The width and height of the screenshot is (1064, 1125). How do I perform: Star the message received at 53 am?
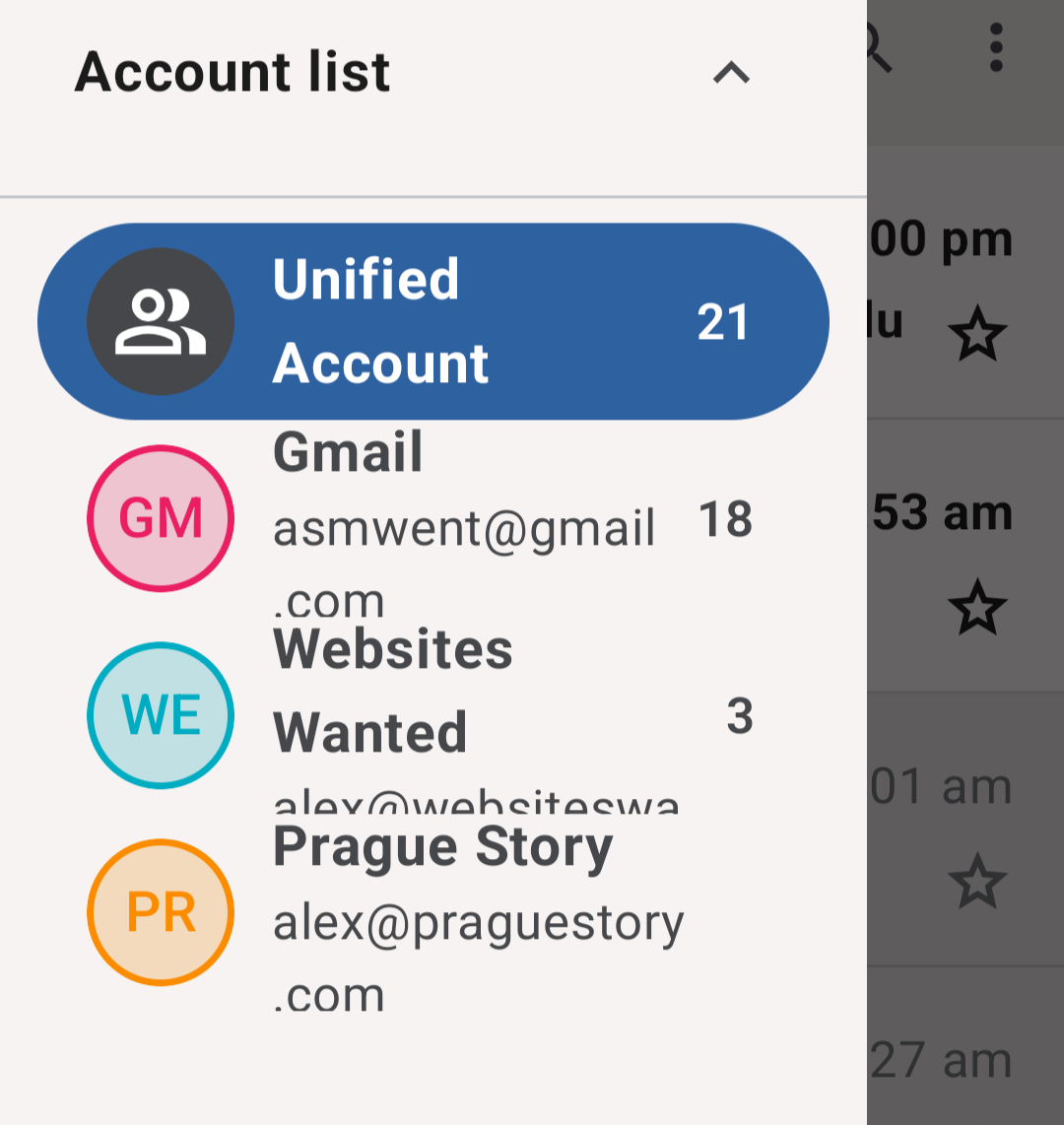tap(977, 608)
